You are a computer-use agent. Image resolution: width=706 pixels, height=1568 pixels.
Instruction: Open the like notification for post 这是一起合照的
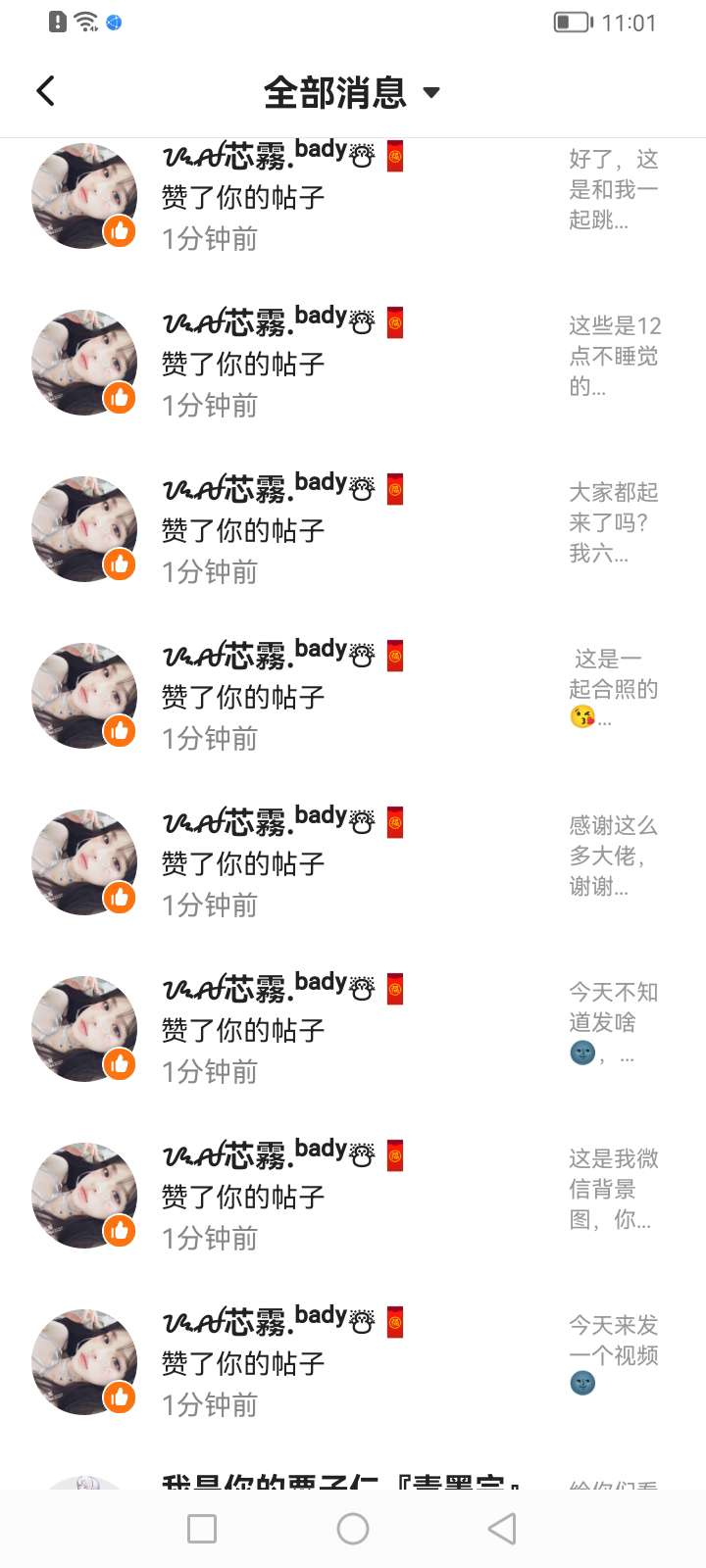pyautogui.click(x=353, y=698)
